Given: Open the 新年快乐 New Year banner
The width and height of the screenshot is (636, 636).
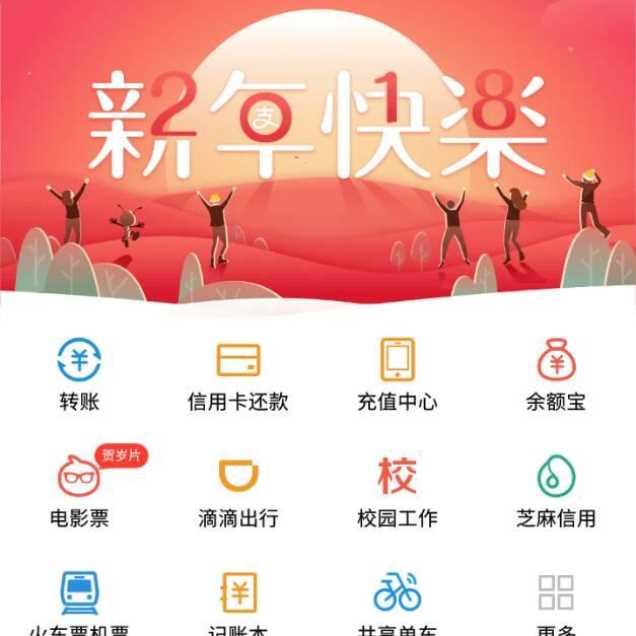Looking at the screenshot, I should tap(318, 150).
